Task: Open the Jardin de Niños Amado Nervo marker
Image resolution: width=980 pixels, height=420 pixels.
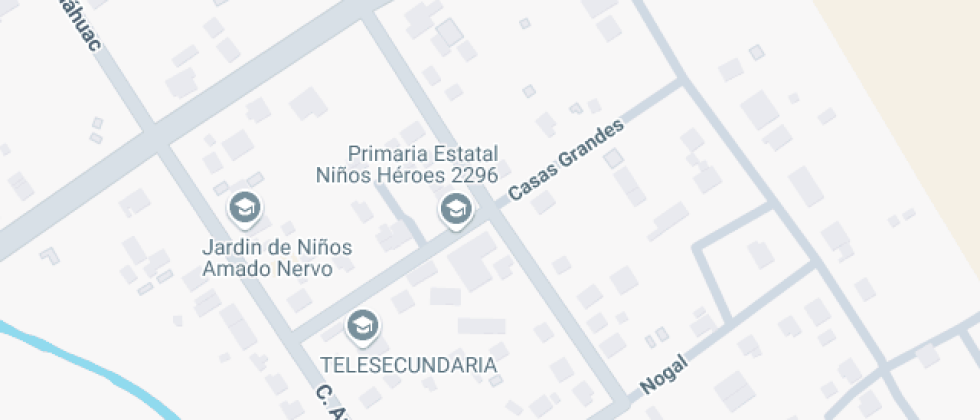Action: tap(244, 209)
